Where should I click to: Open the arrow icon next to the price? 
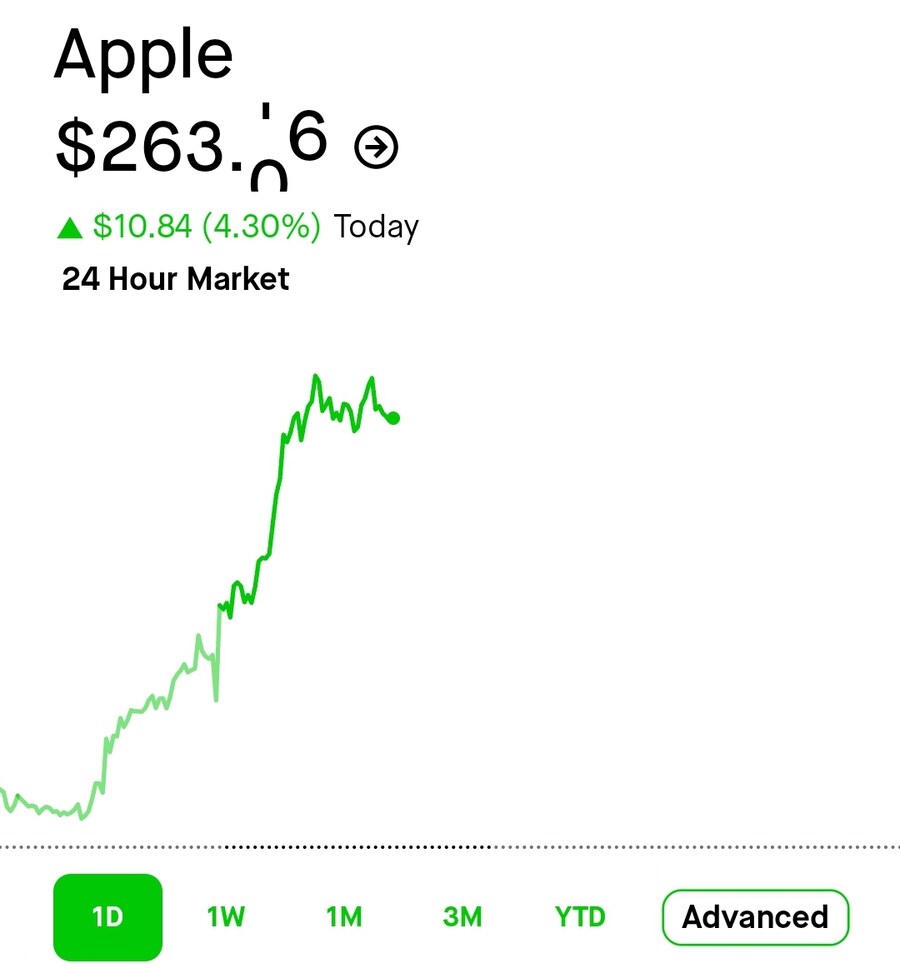[x=376, y=148]
